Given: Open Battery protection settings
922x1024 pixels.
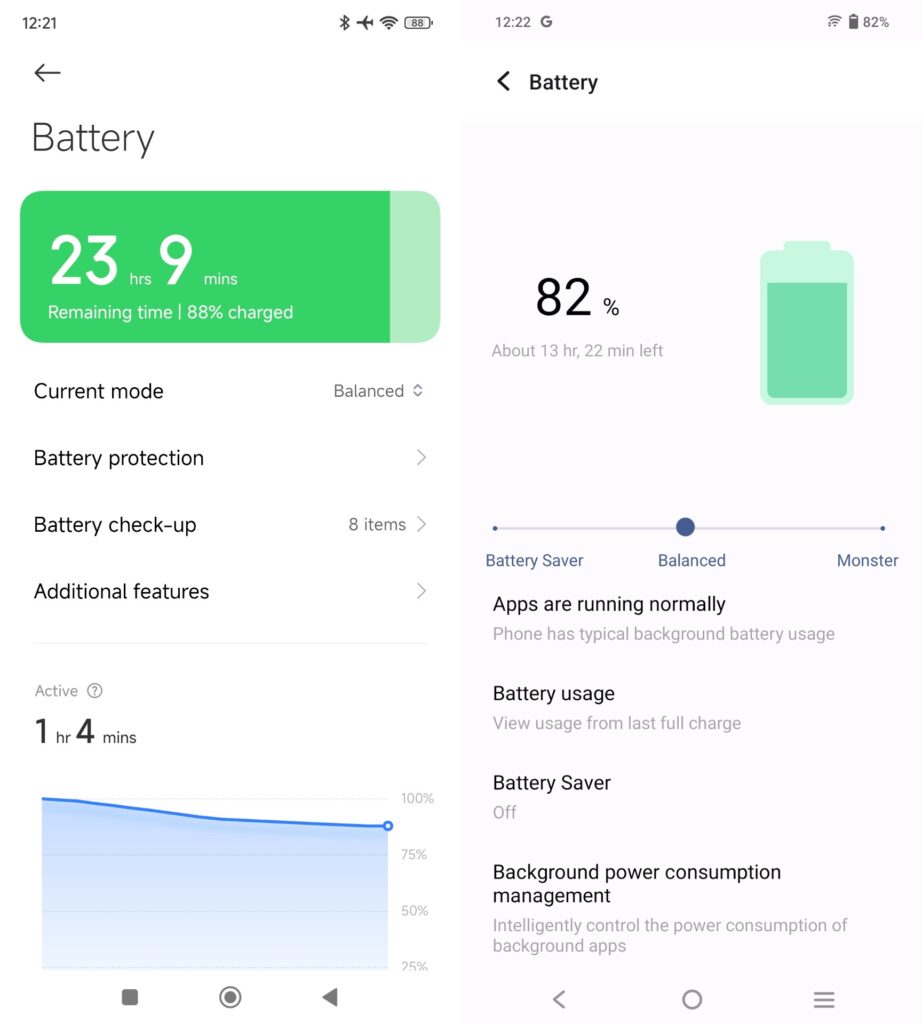Looking at the screenshot, I should tap(230, 458).
